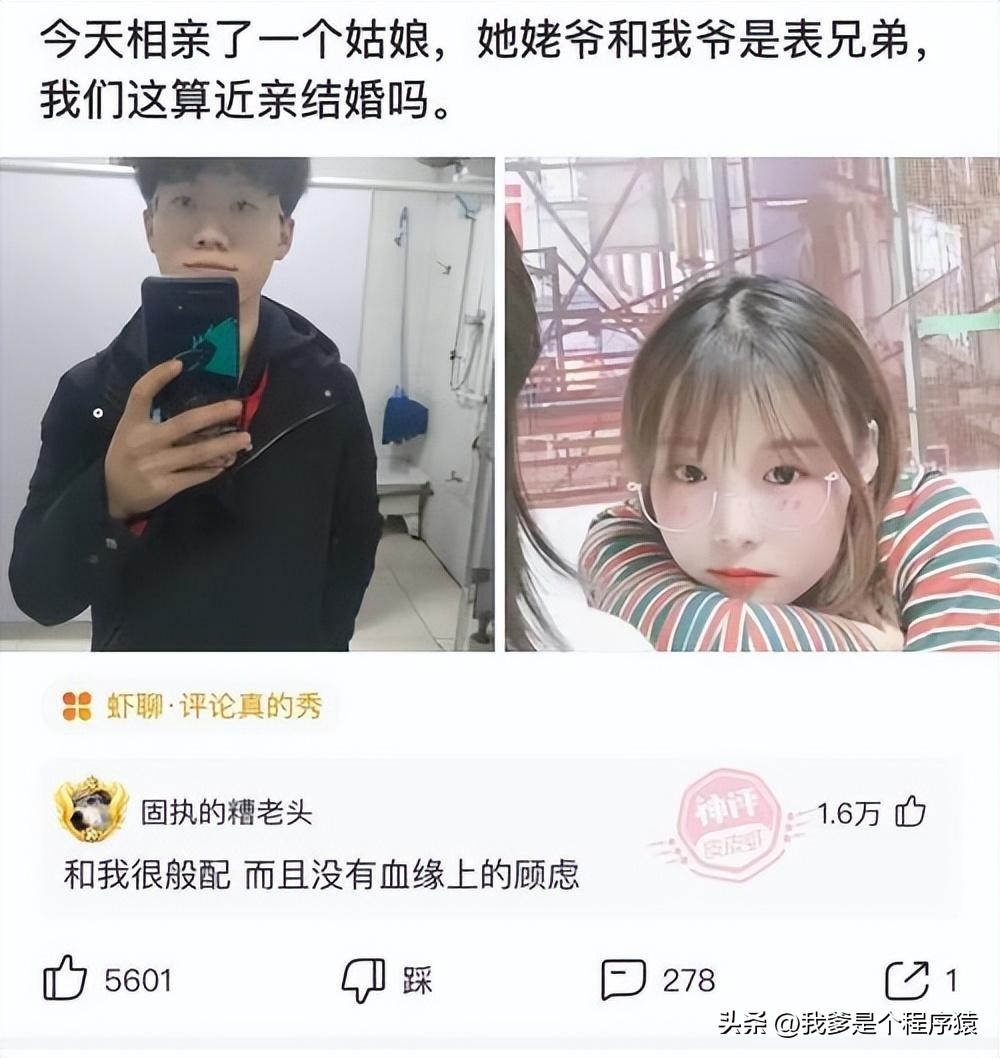Image resolution: width=1000 pixels, height=1058 pixels.
Task: View the left selfie photo full screen
Action: (x=247, y=404)
